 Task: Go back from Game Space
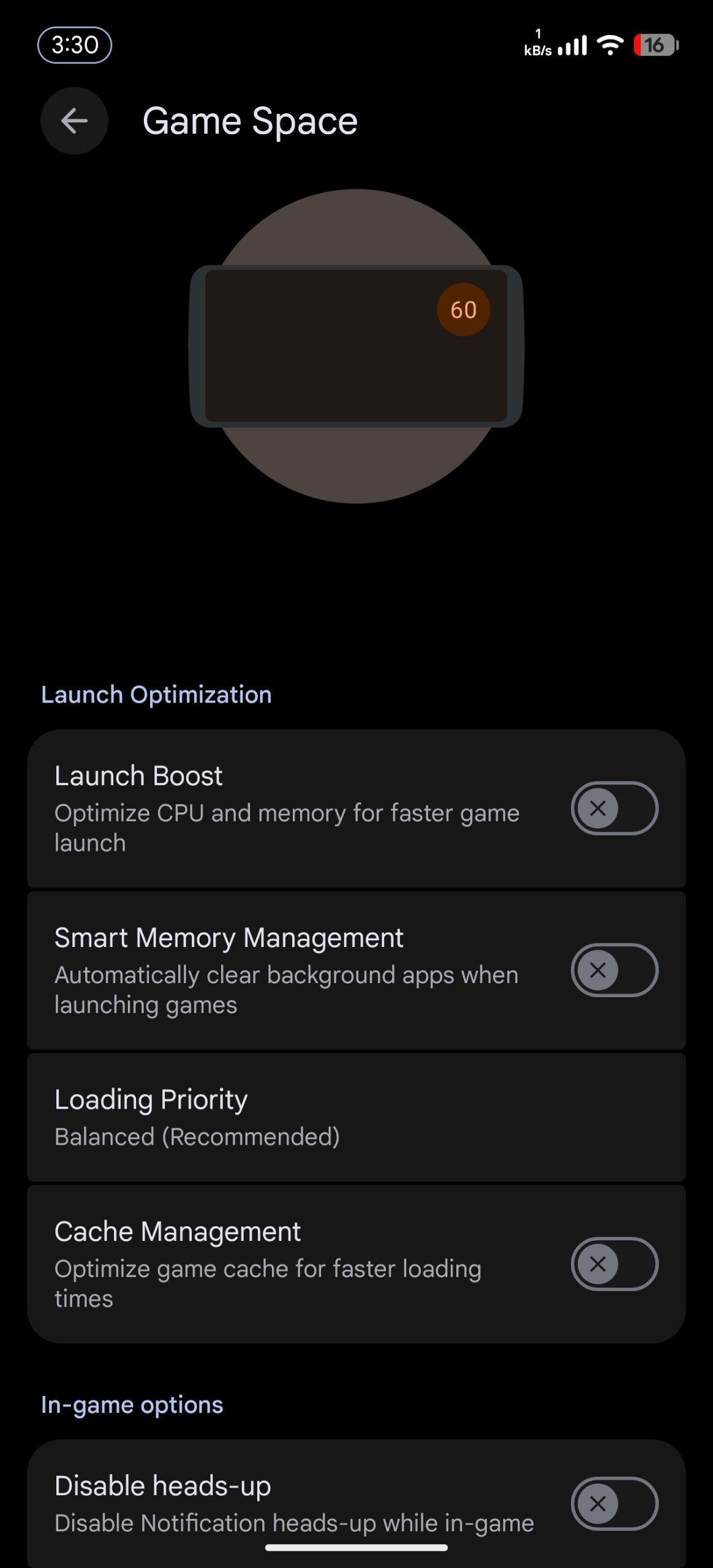coord(74,121)
